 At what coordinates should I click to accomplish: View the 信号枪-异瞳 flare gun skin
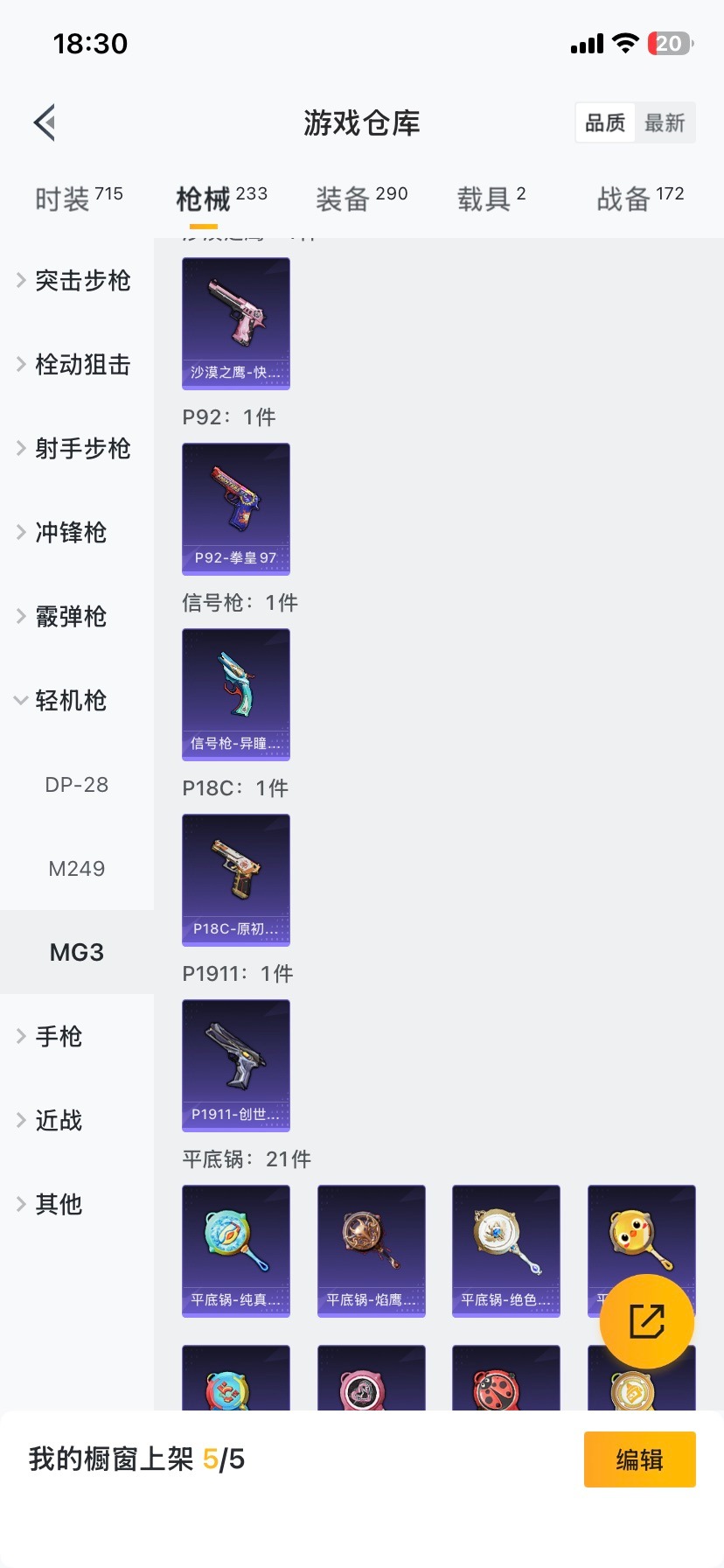pos(235,694)
